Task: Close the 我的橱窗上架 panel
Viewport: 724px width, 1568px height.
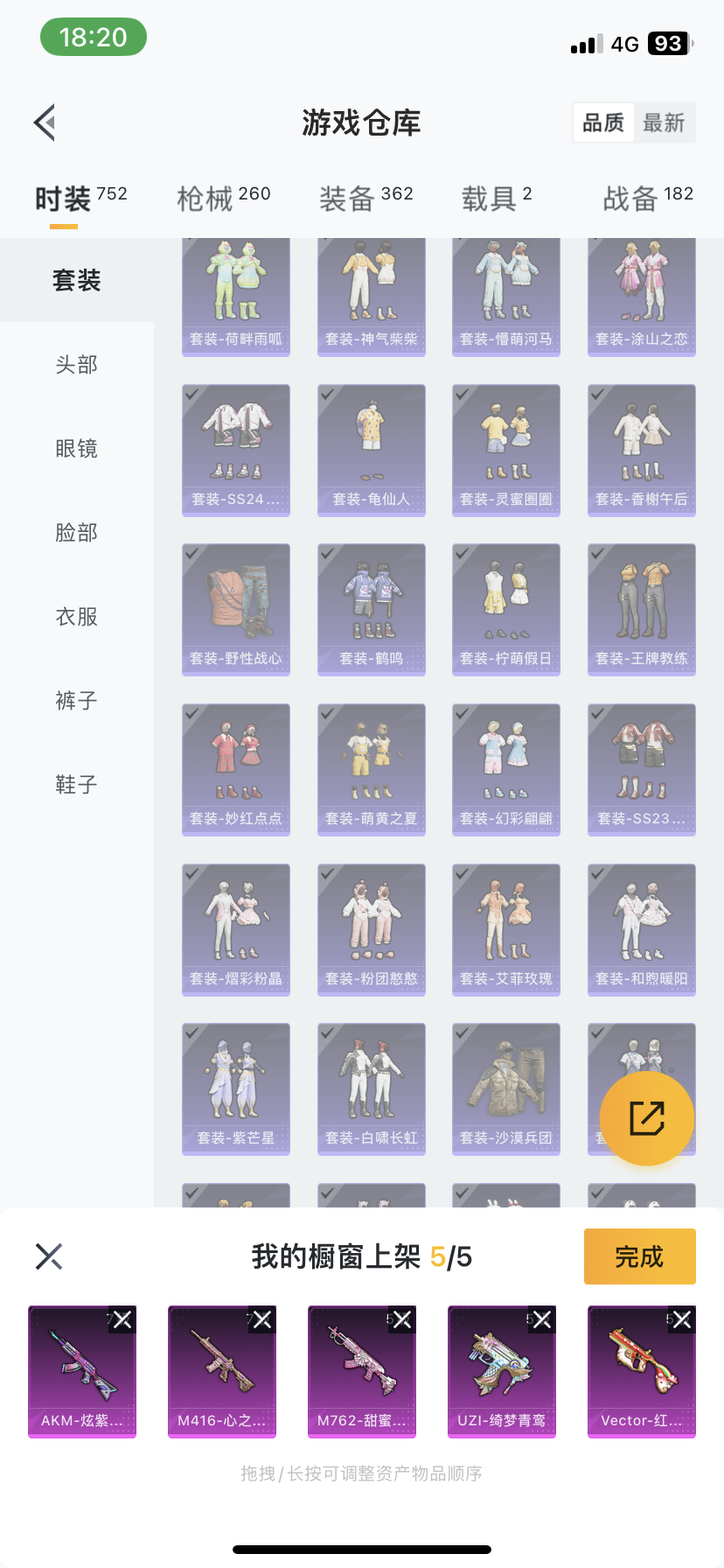Action: pos(49,1256)
